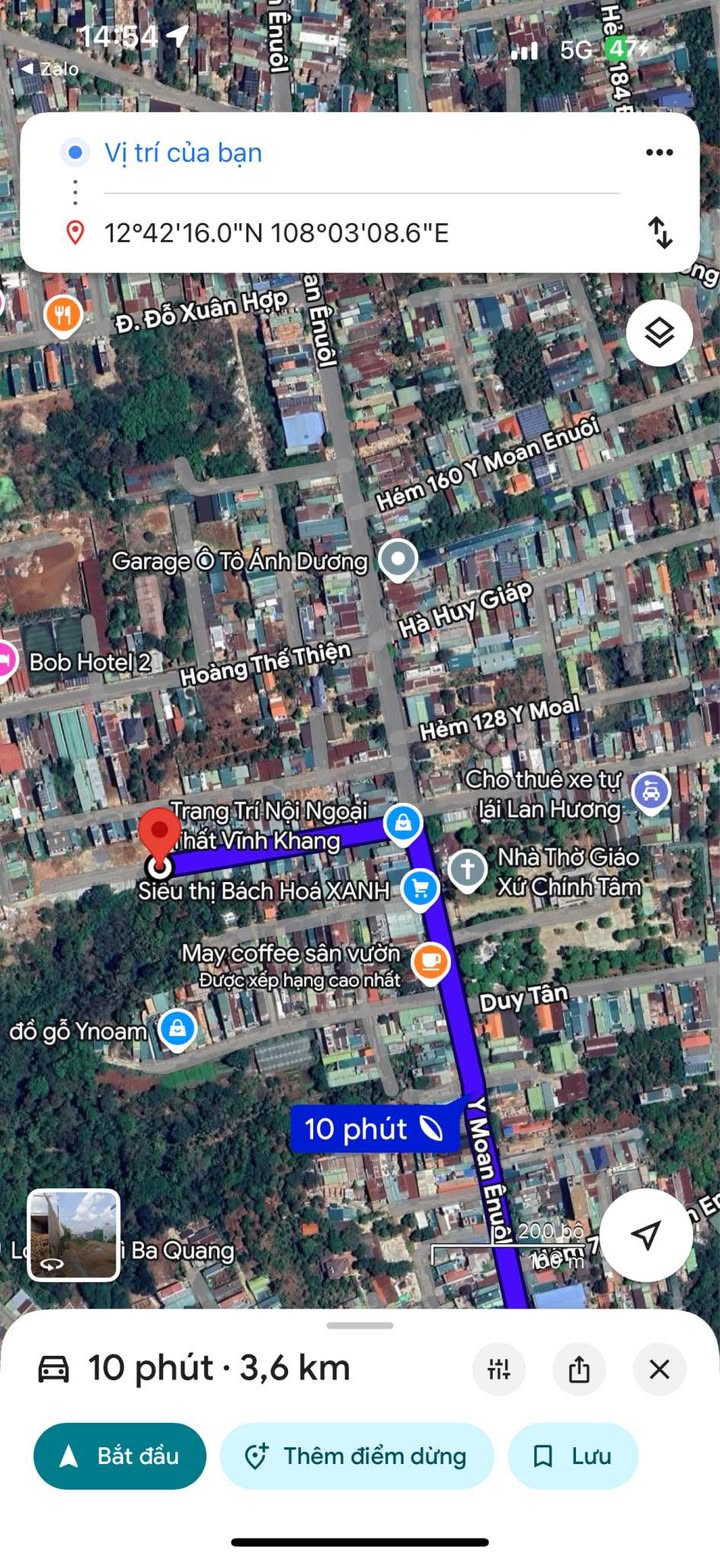This screenshot has height=1560, width=720.
Task: Select the Garage Ô Tô Ánh Dương marker
Action: [398, 559]
